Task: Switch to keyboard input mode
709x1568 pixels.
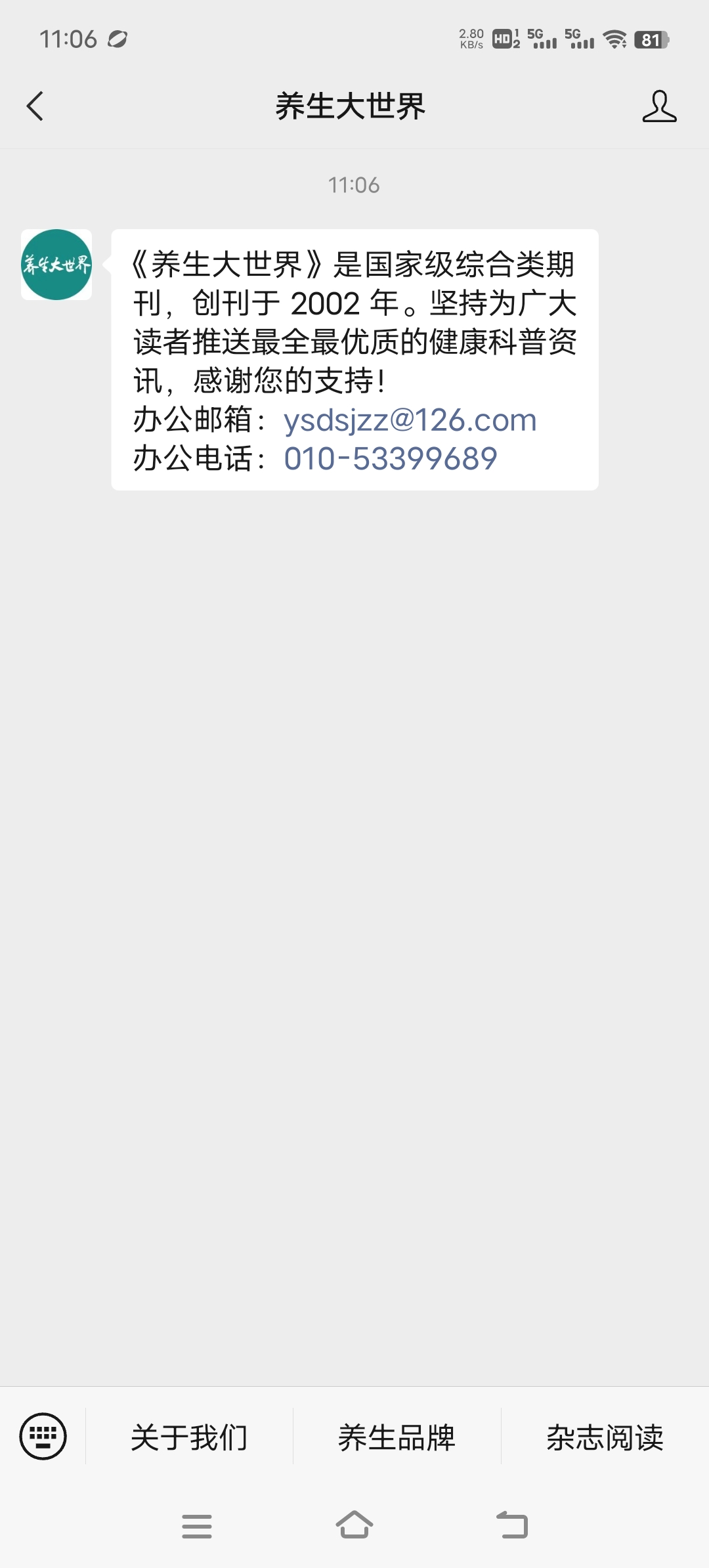Action: tap(43, 1436)
